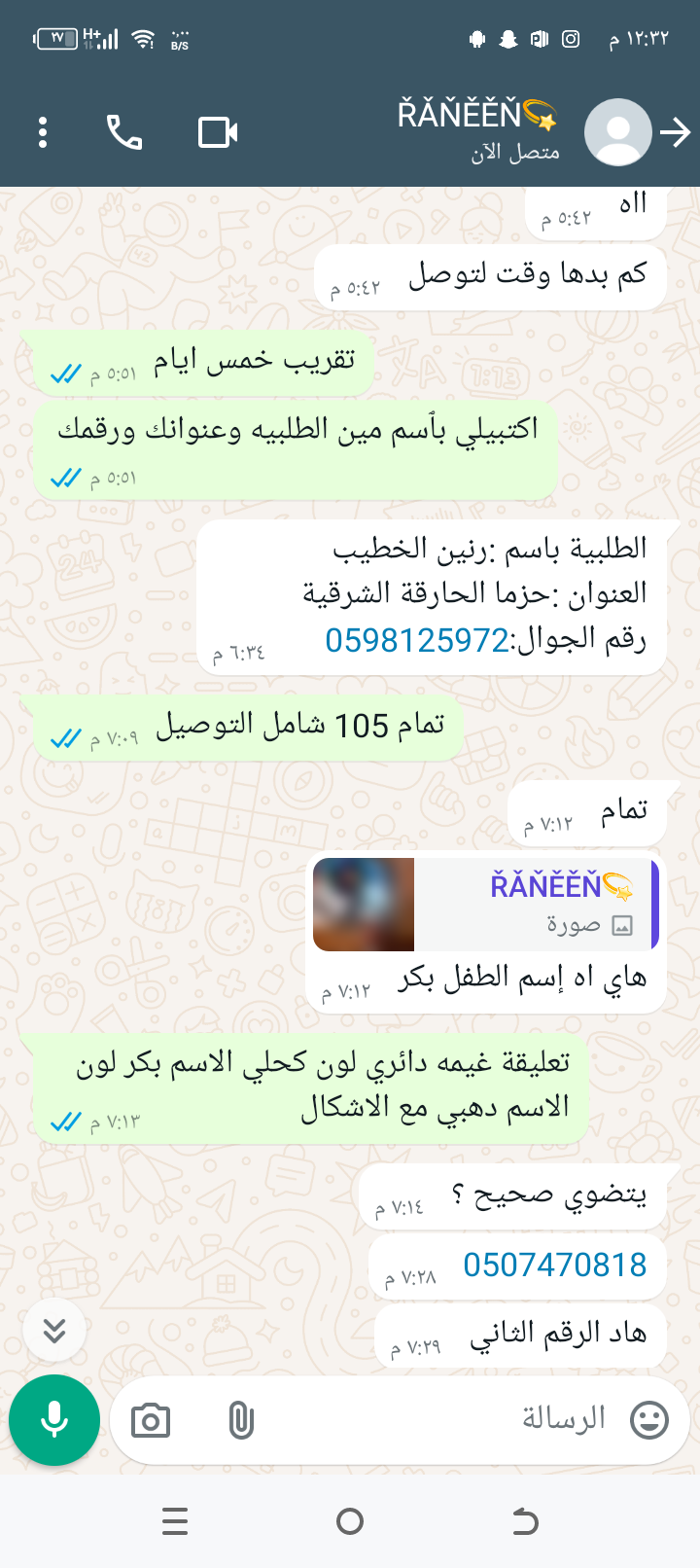Record a voice message with the microphone
The width and height of the screenshot is (700, 1568).
coord(54,1420)
